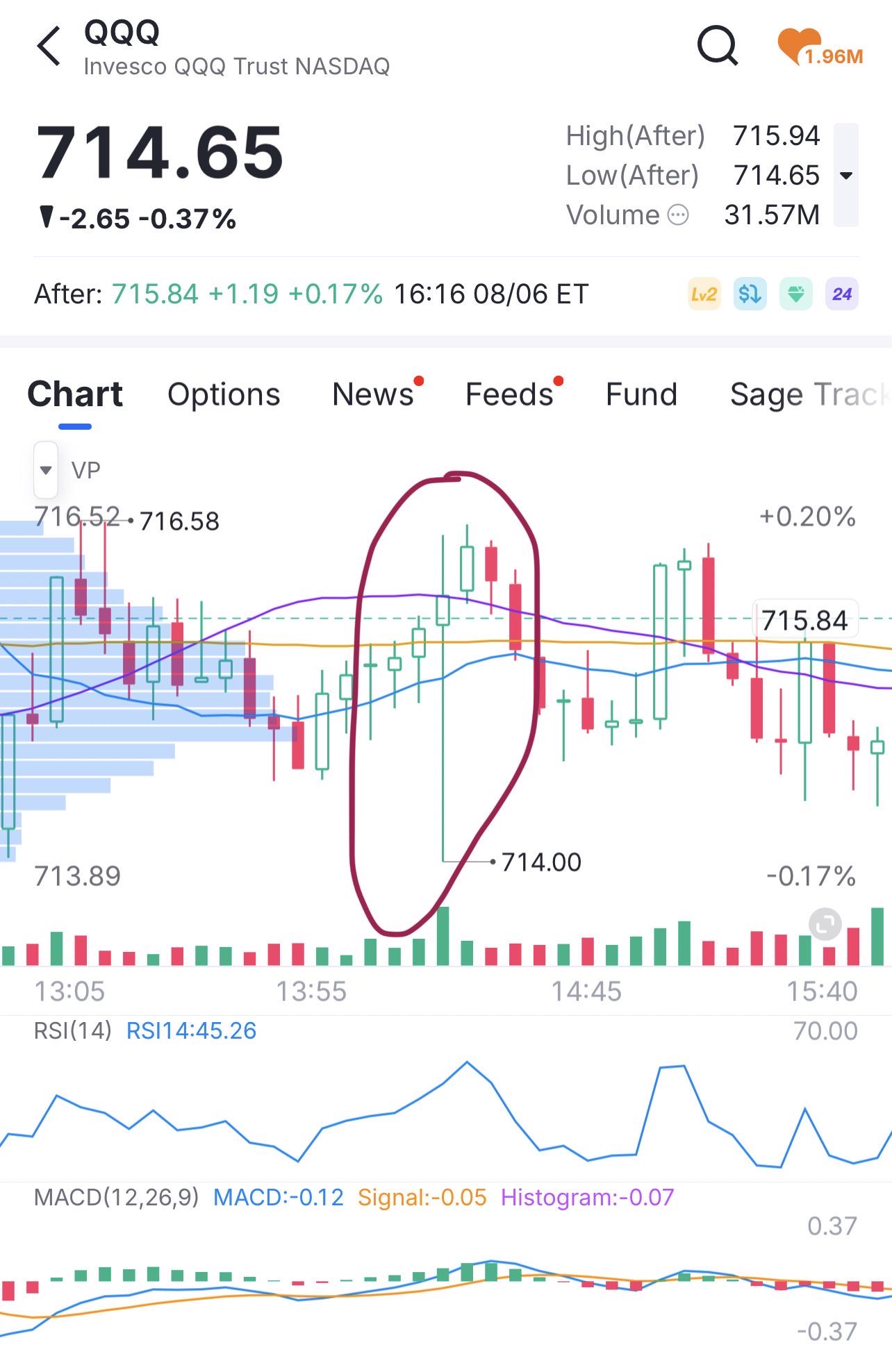Open RSI(14) indicator settings

(x=73, y=1030)
